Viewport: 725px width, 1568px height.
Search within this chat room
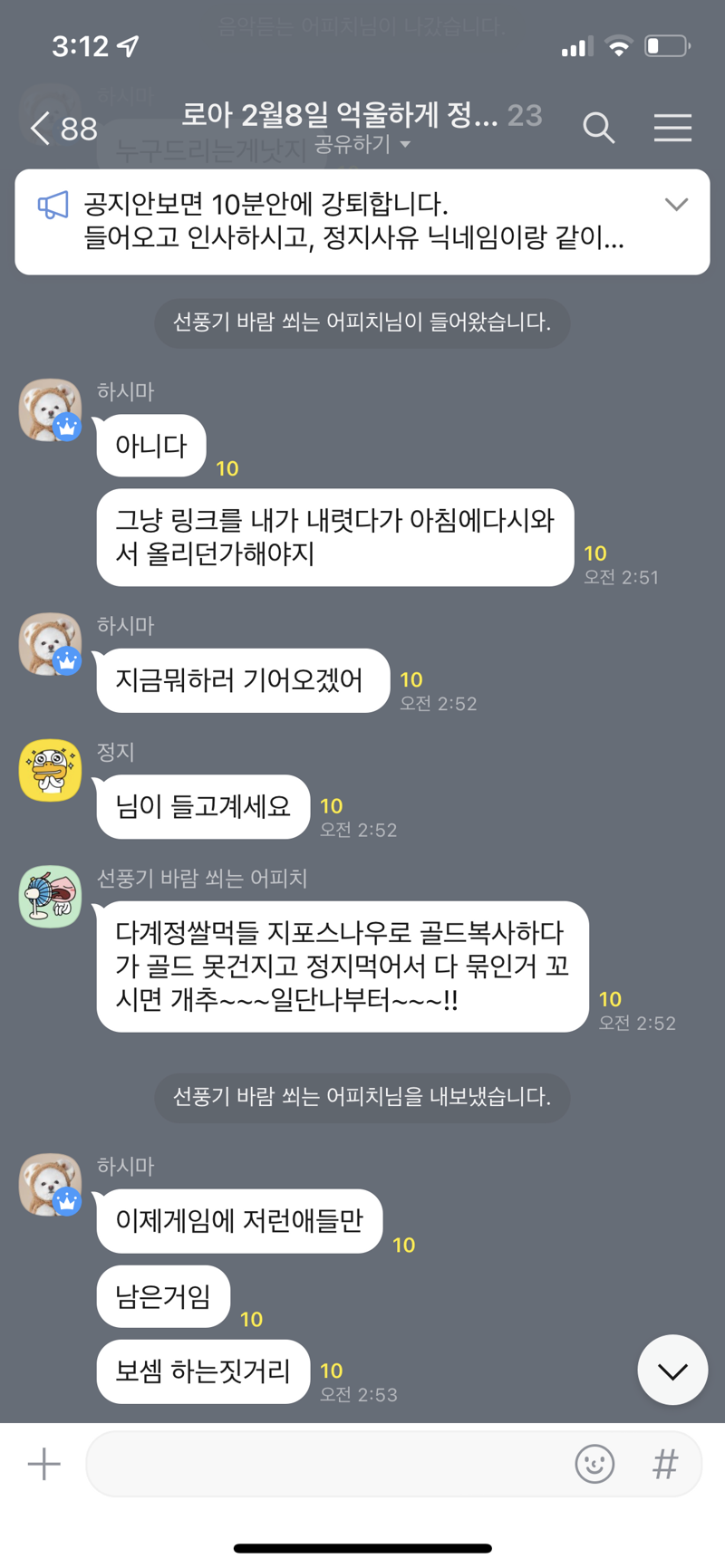click(x=598, y=128)
